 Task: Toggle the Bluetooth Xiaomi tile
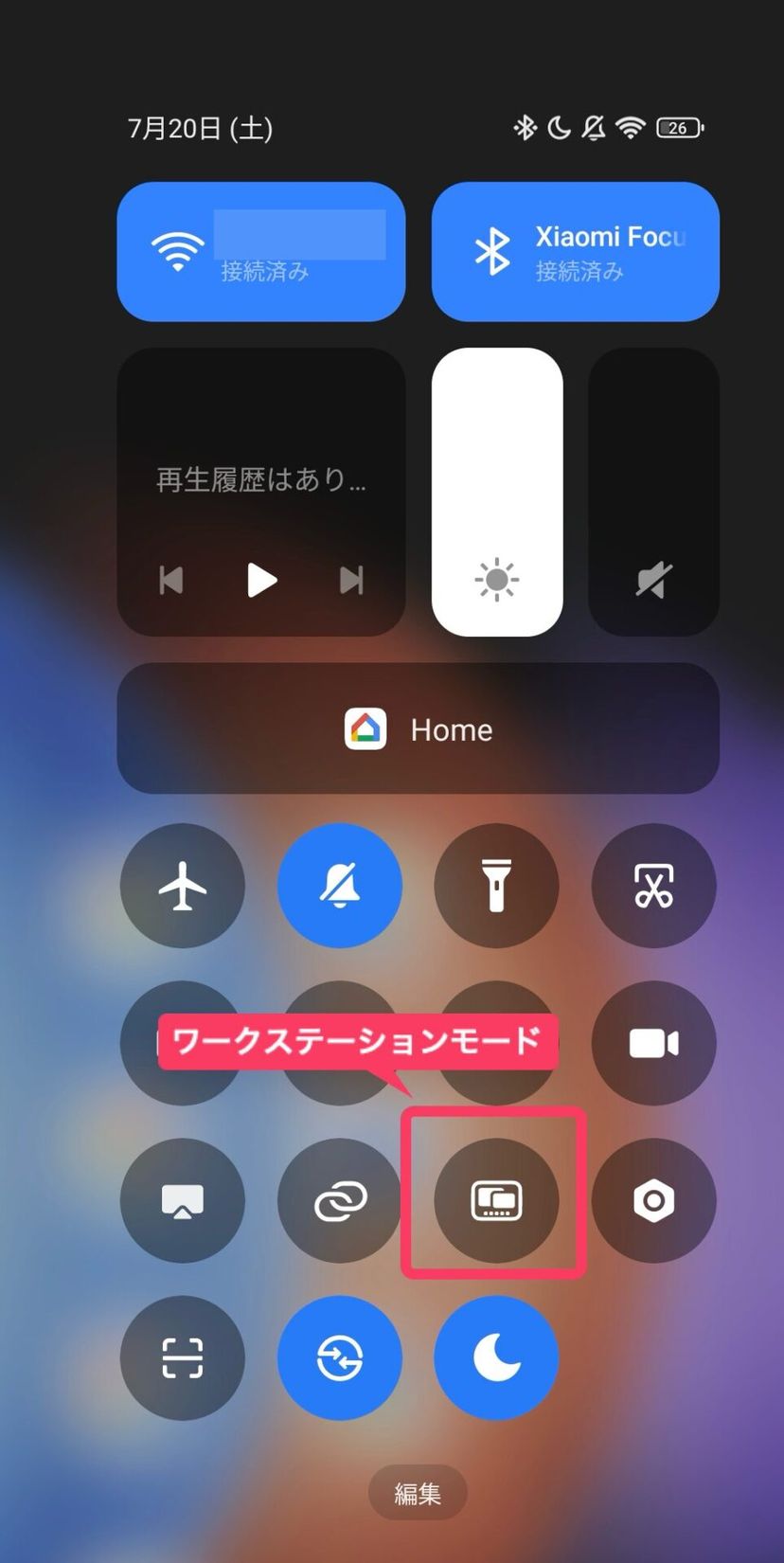pyautogui.click(x=575, y=252)
